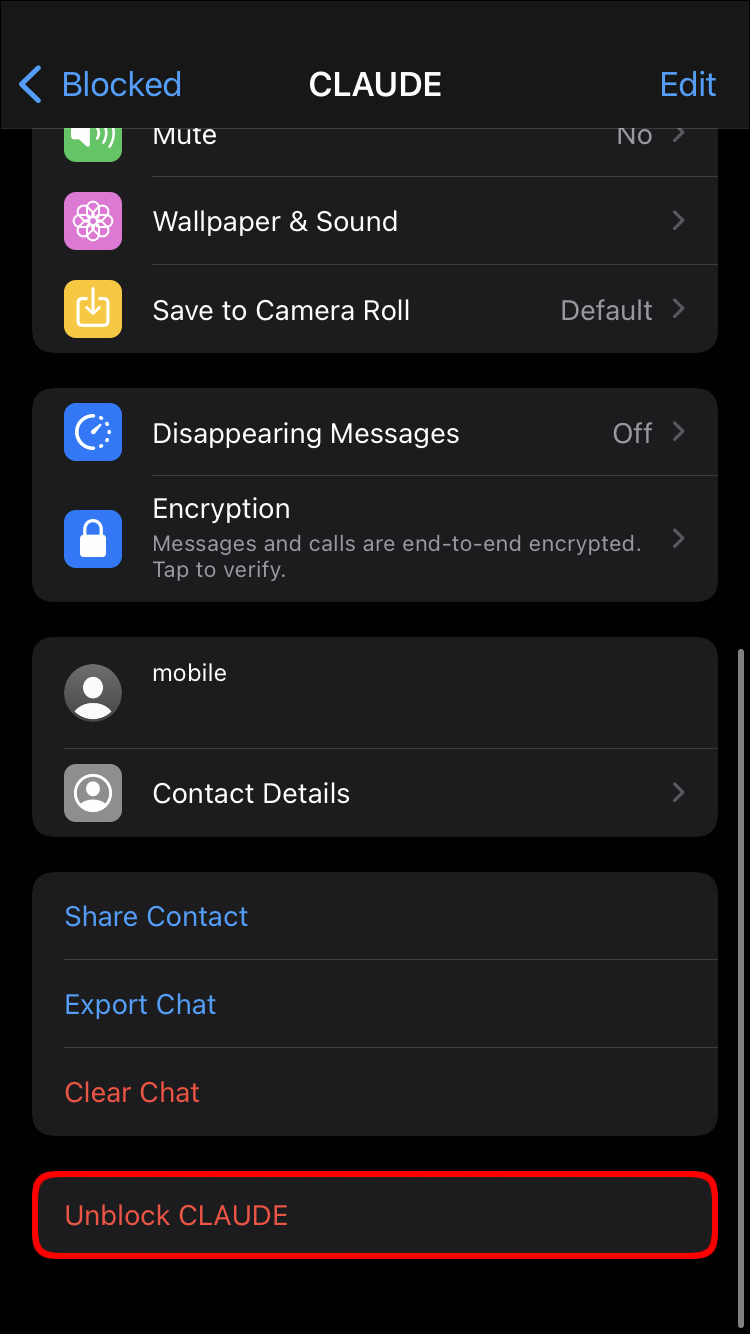Open the Mute setting

pos(400,140)
